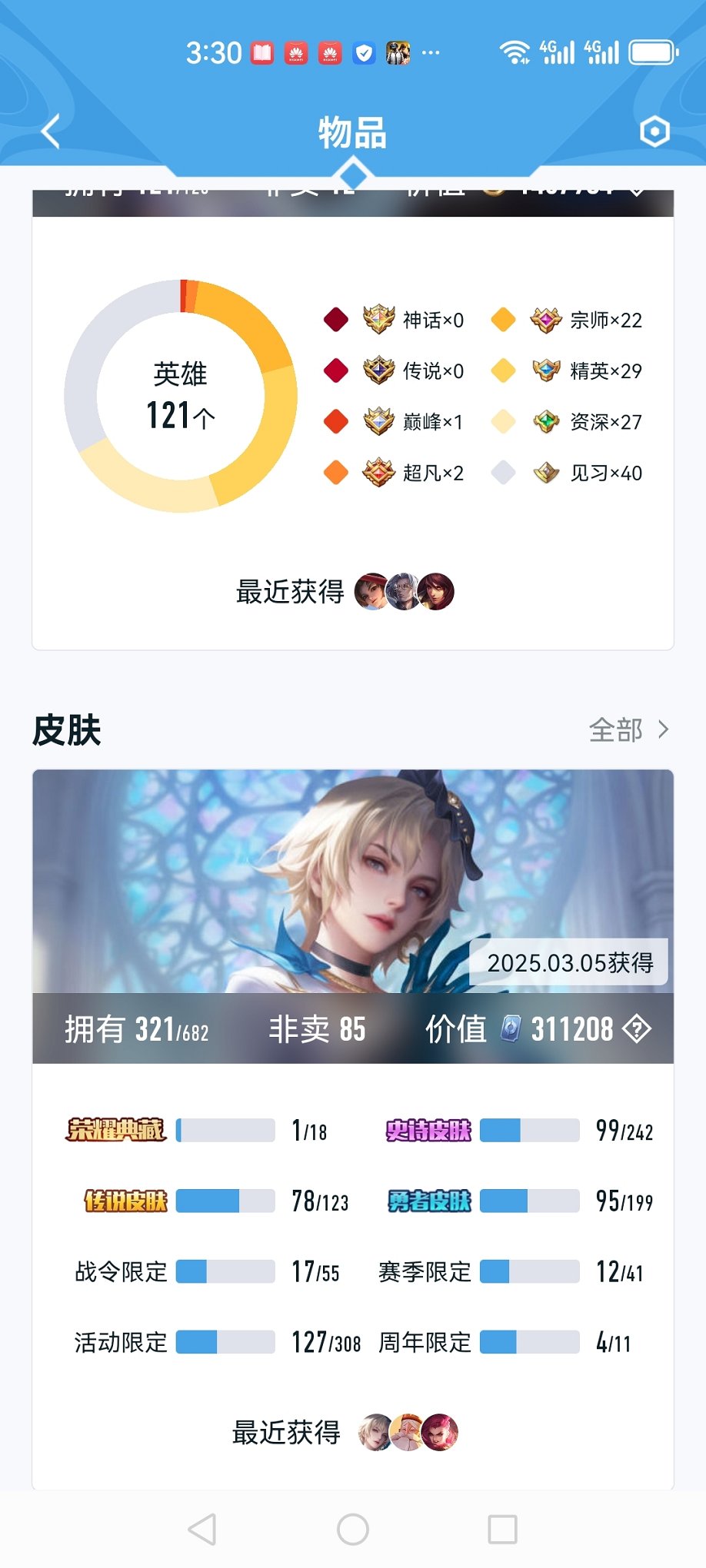Open the featured skin banner card
The height and width of the screenshot is (1568, 706).
click(353, 881)
